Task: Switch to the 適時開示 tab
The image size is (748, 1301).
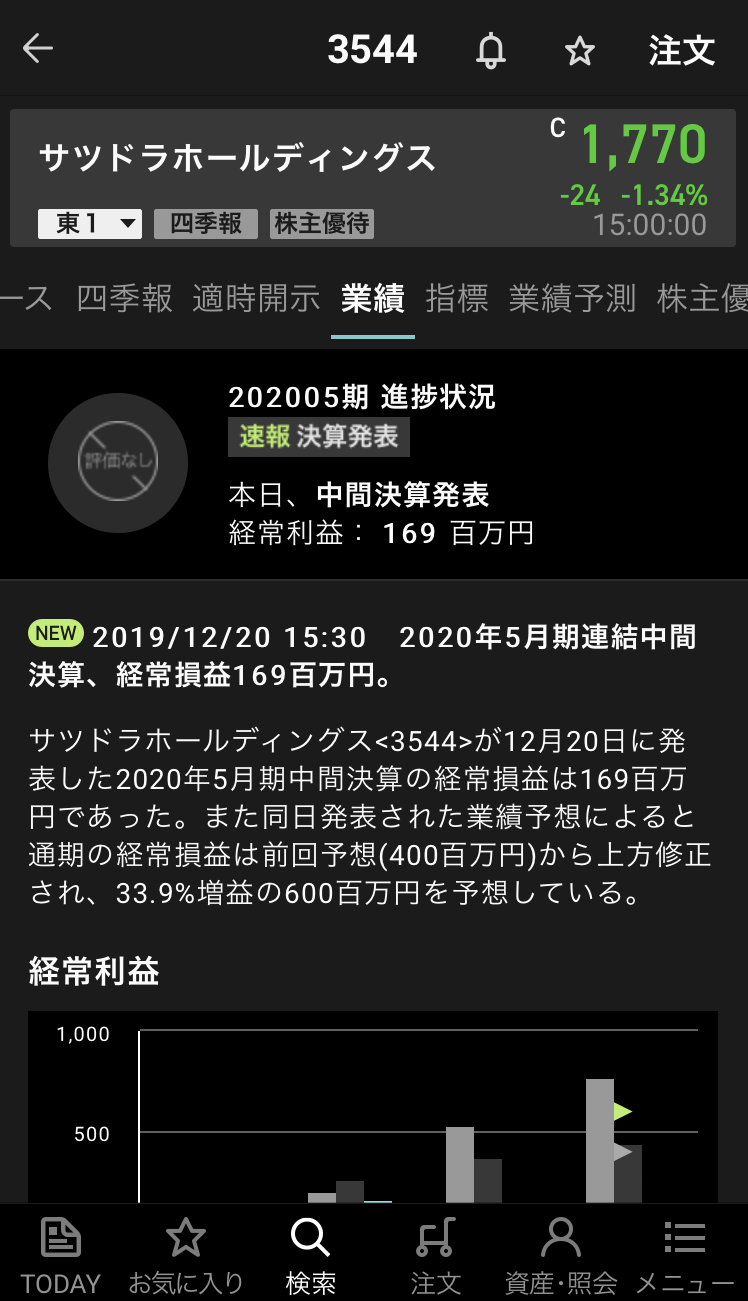Action: 256,298
